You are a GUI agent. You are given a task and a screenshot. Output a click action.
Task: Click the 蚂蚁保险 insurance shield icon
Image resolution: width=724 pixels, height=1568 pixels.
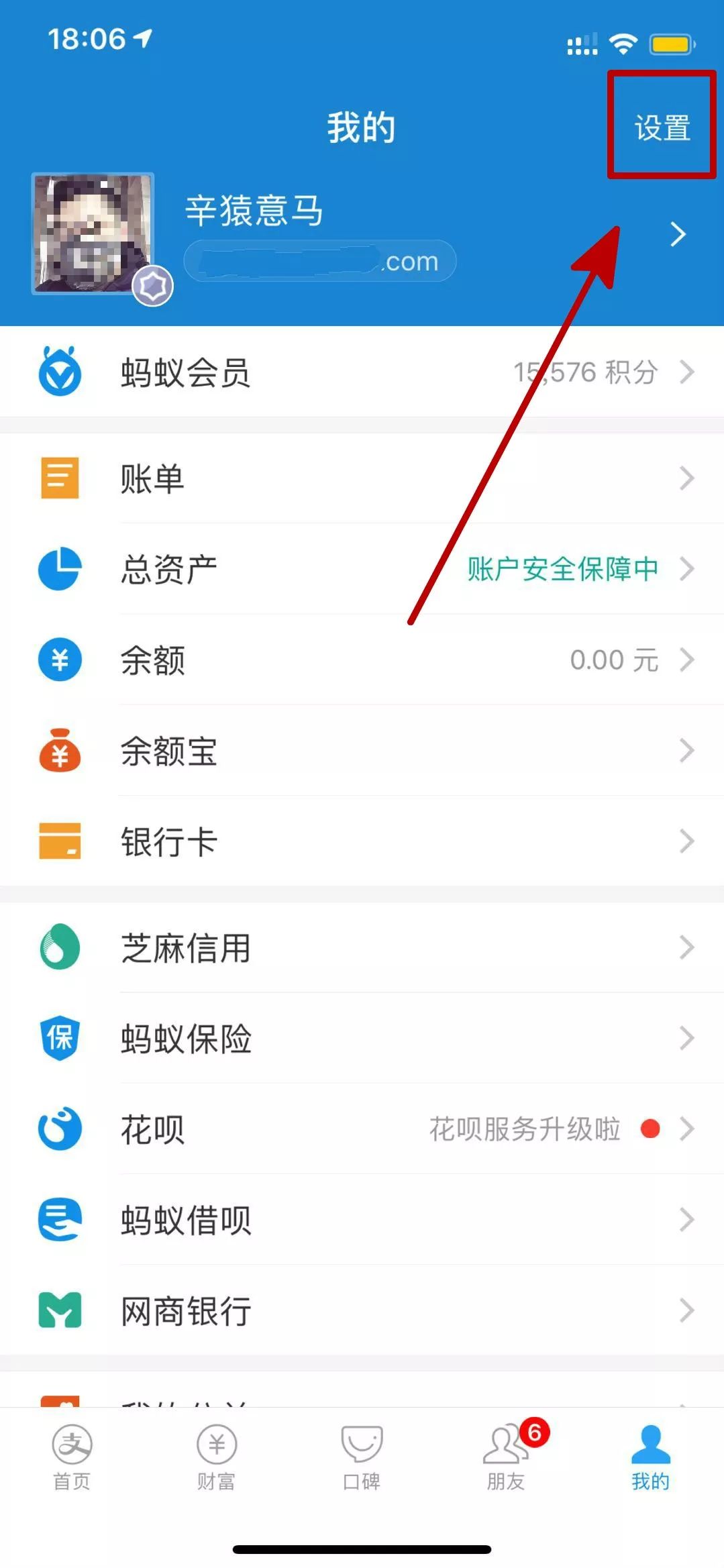59,1039
